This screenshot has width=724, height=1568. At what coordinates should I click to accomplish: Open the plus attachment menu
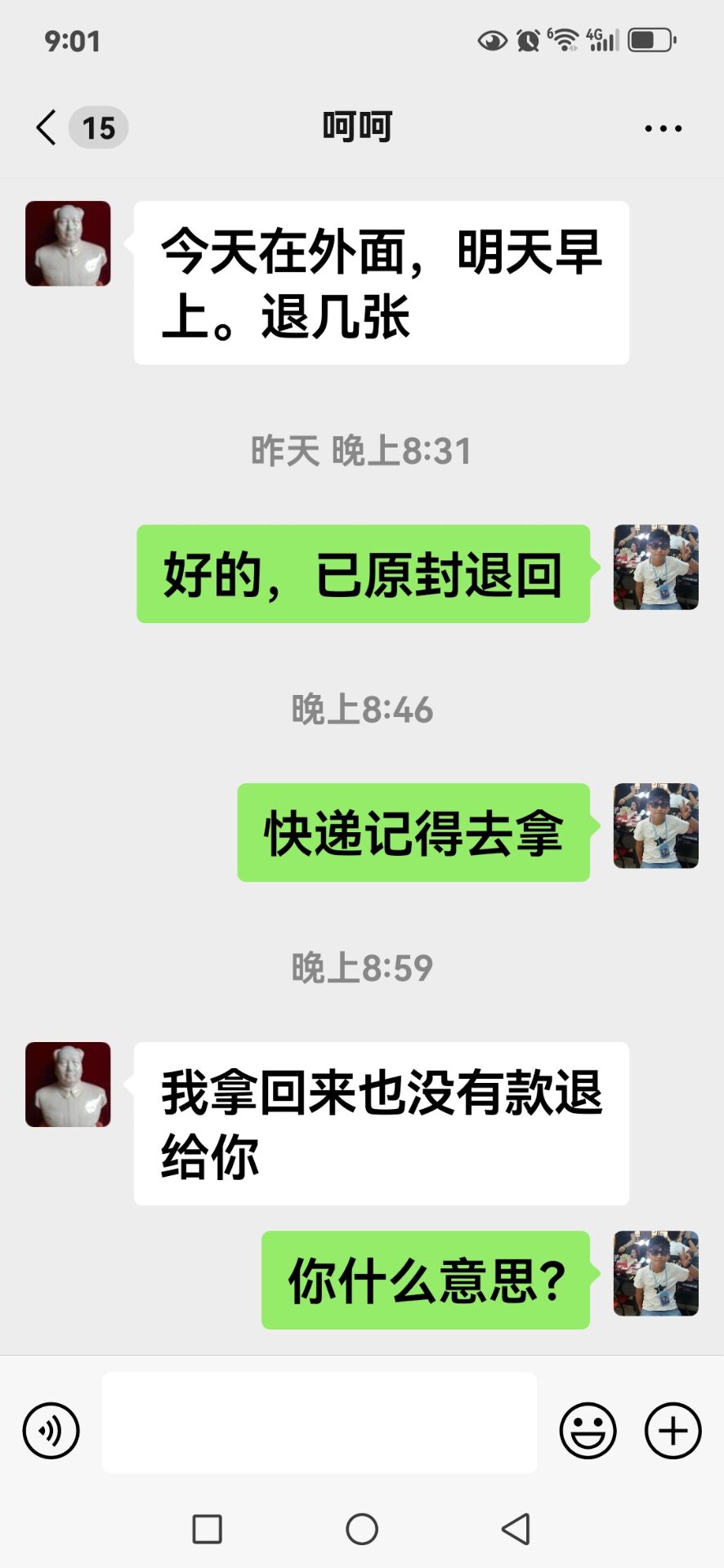pyautogui.click(x=673, y=1430)
